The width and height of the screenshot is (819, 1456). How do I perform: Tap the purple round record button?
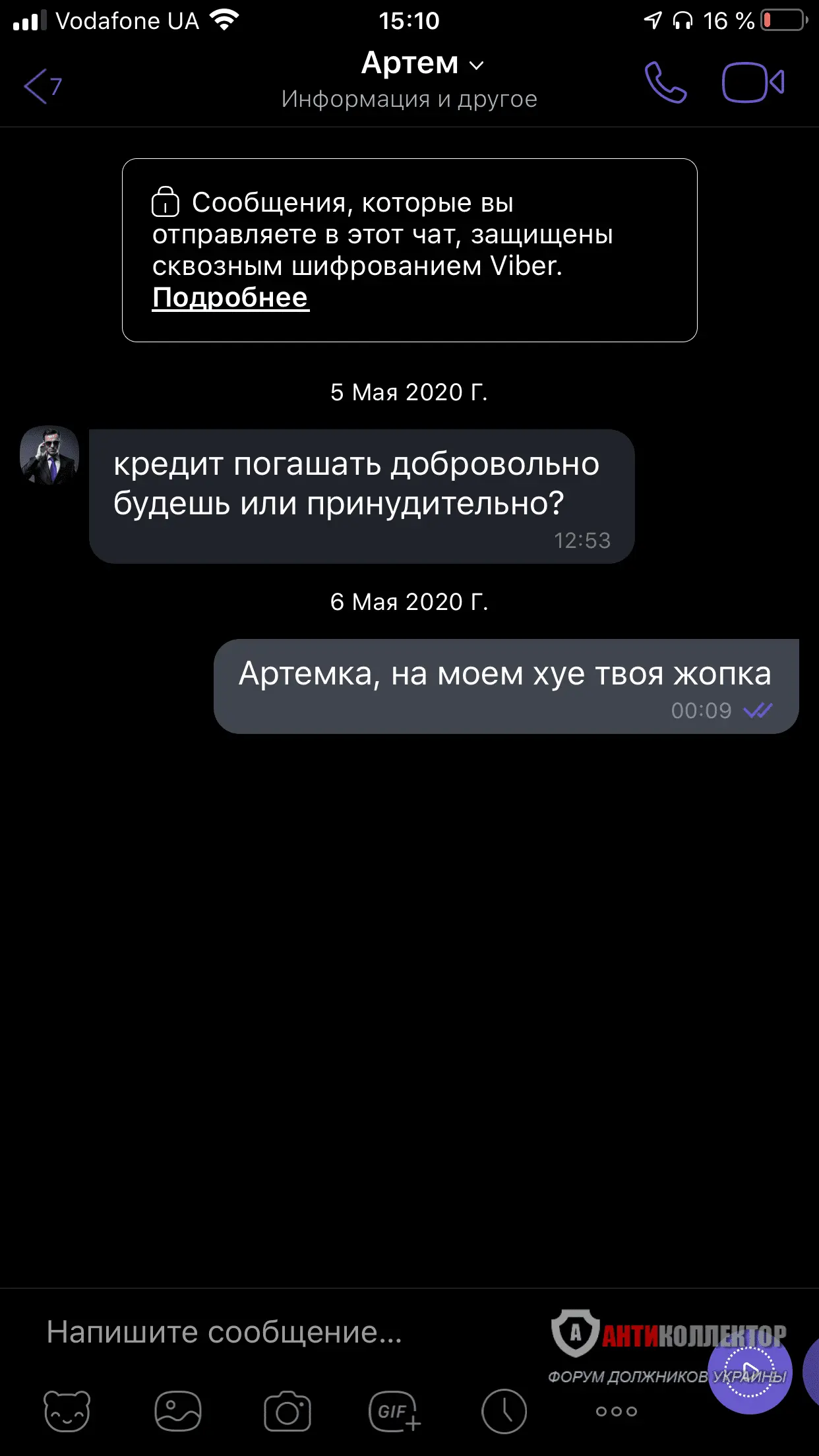click(x=750, y=1372)
